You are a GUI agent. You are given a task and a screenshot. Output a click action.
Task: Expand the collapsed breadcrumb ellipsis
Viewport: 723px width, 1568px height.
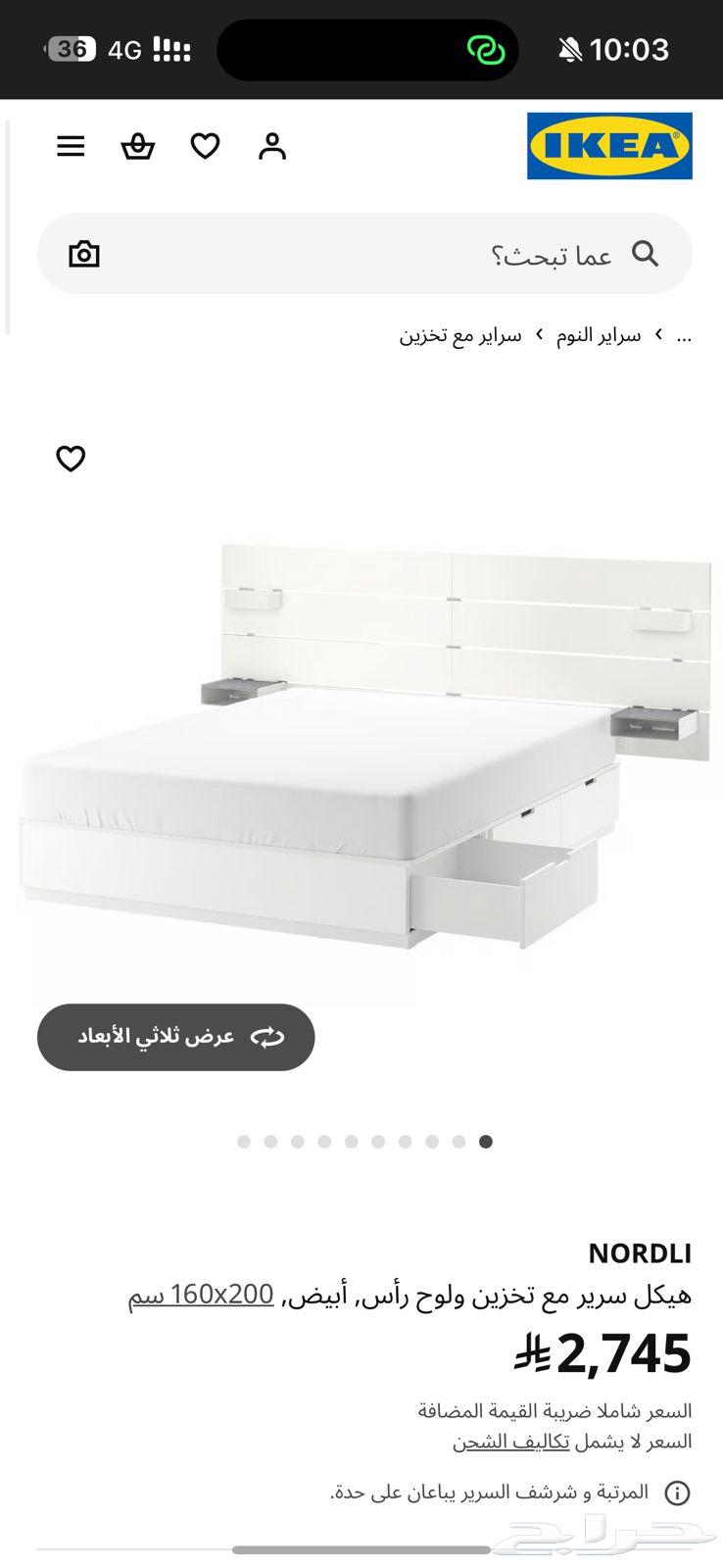pos(683,334)
